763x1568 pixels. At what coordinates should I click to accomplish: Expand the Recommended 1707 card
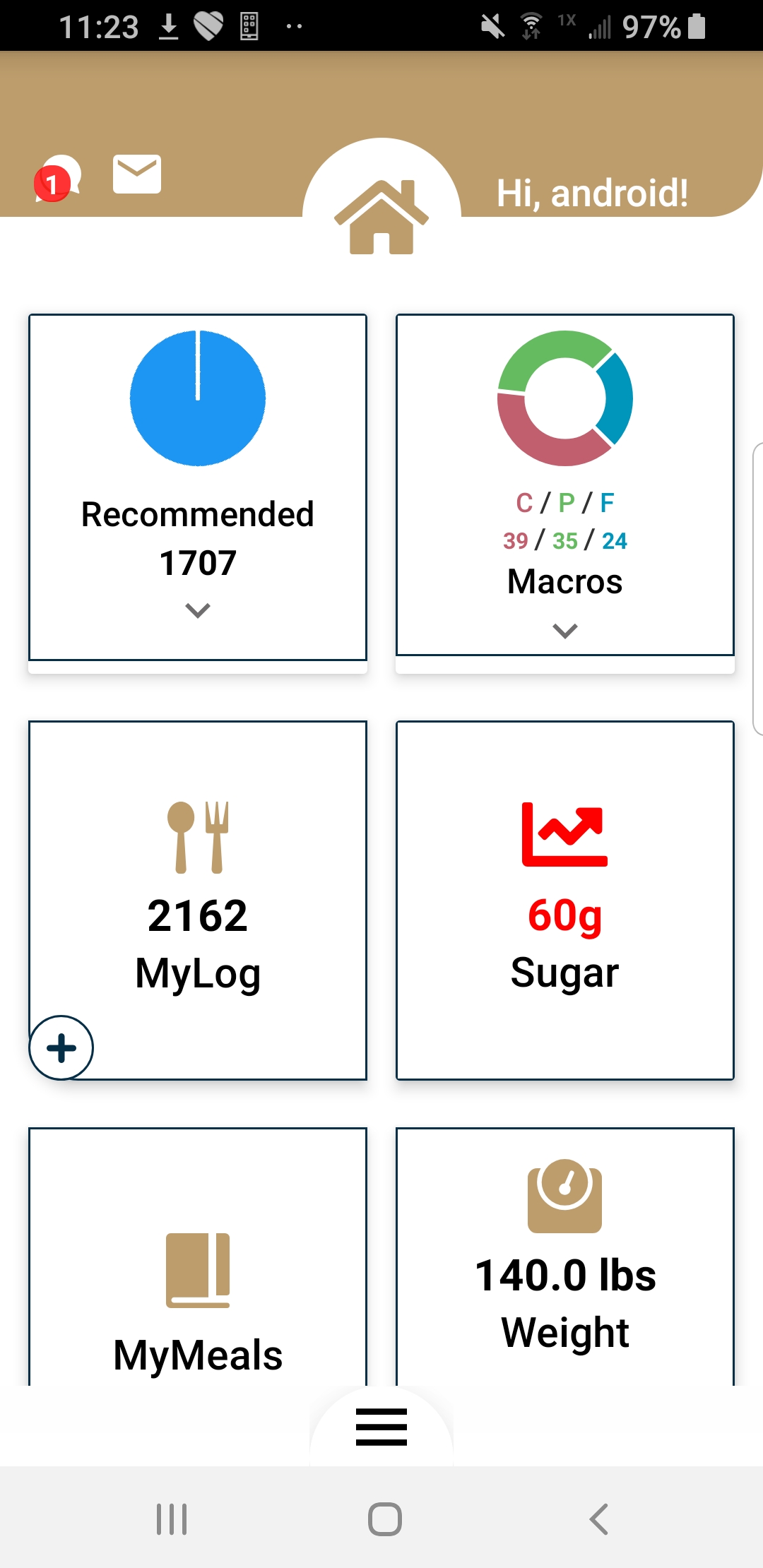[198, 610]
